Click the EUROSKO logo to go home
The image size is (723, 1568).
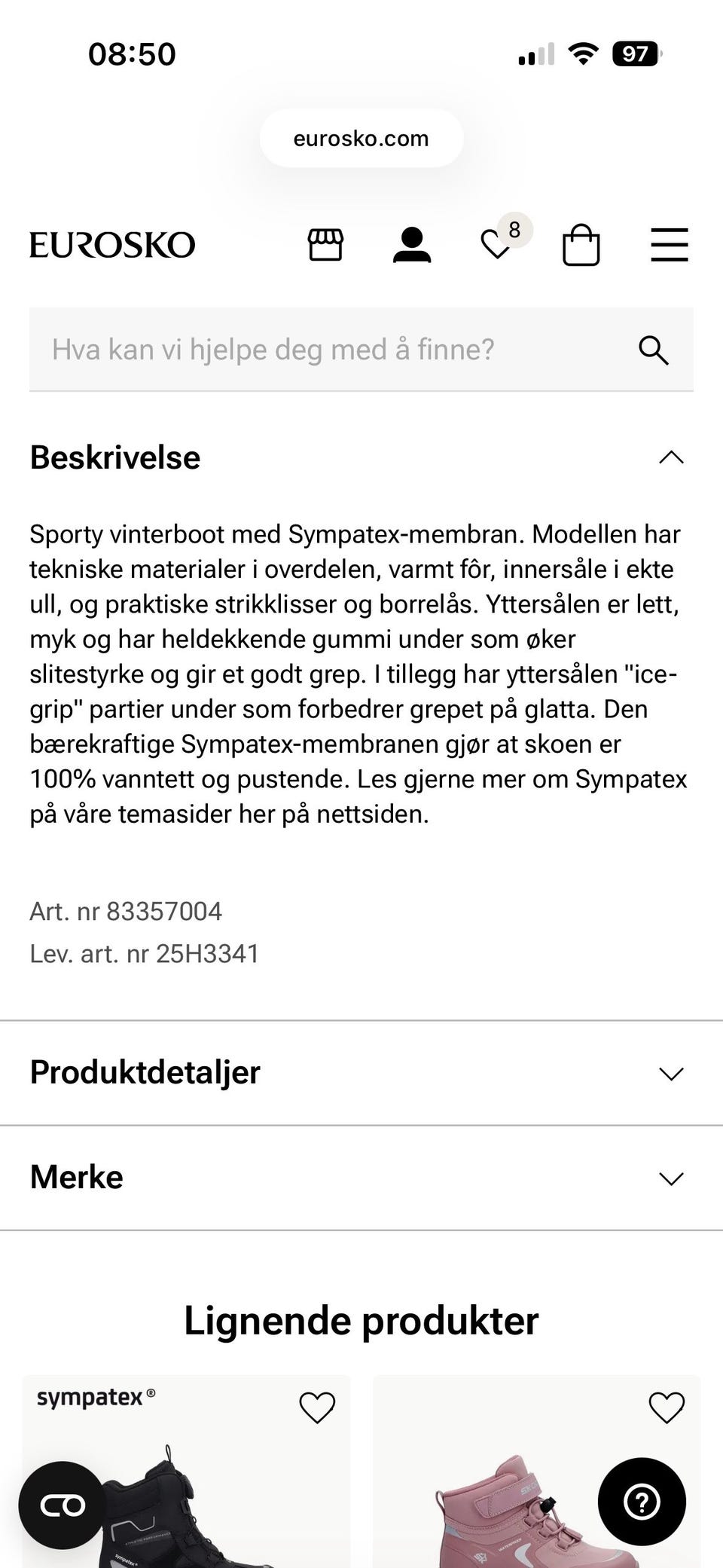(x=111, y=243)
